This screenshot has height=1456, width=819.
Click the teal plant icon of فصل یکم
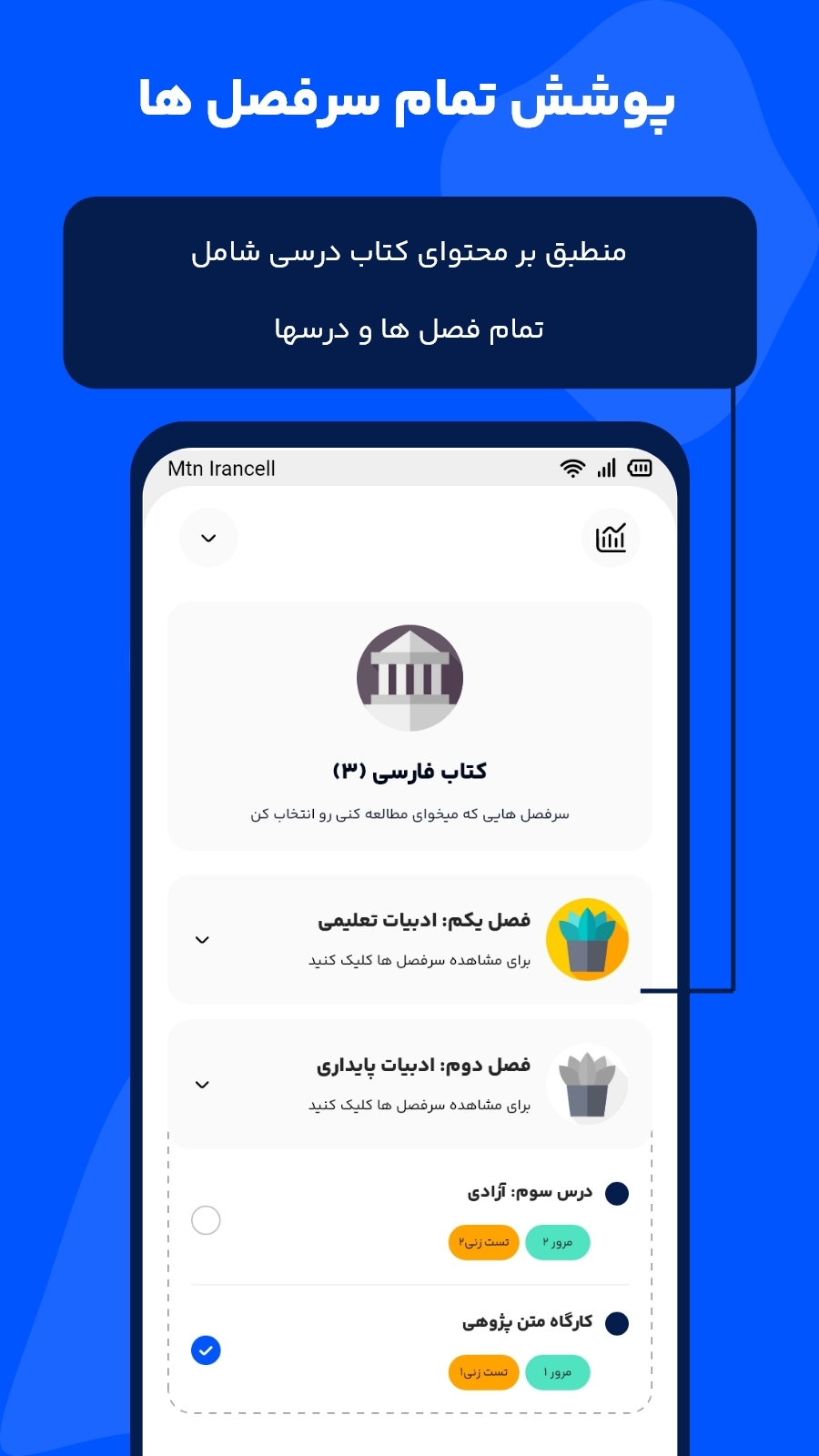[x=588, y=939]
